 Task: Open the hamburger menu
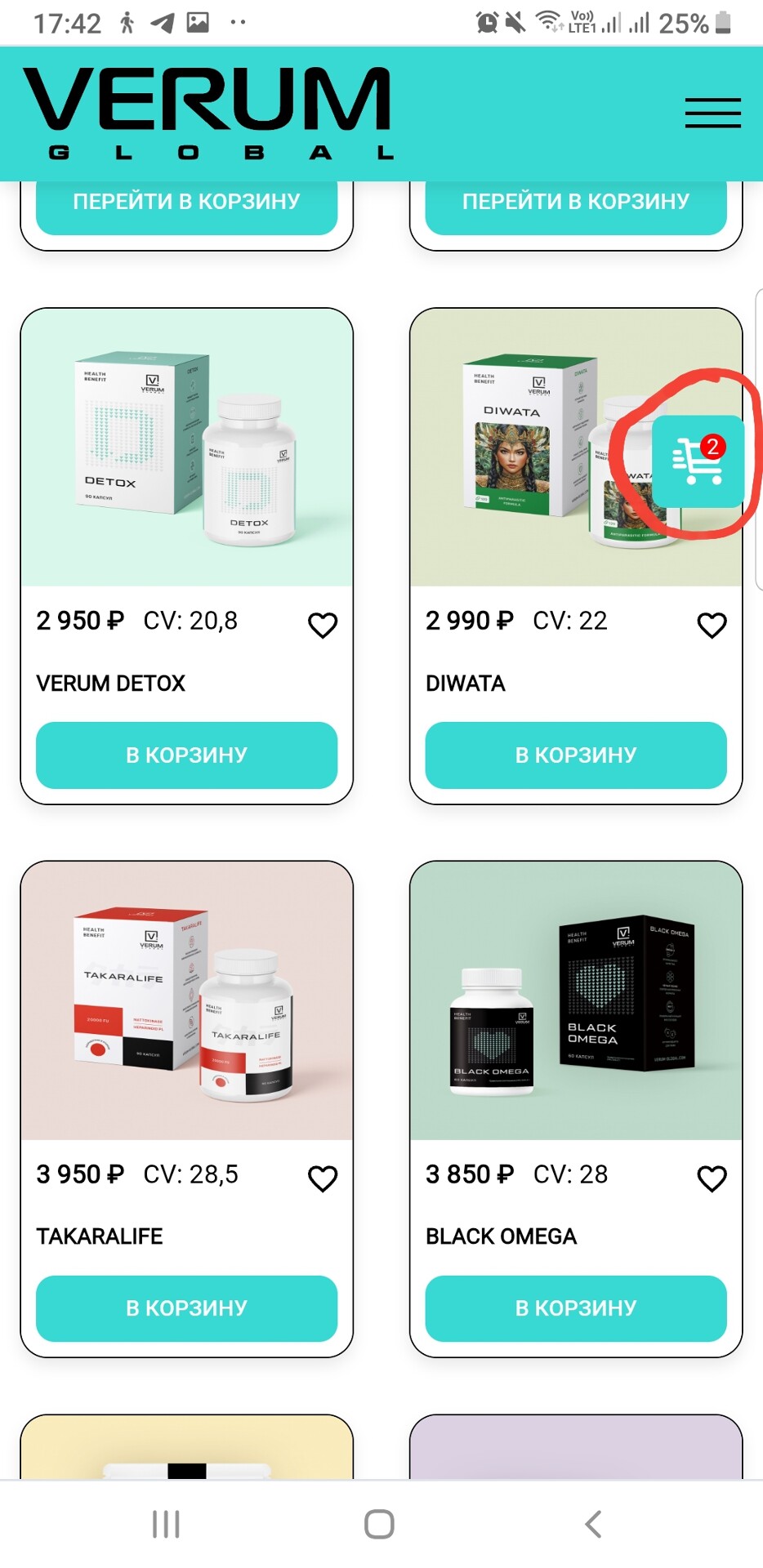[712, 113]
